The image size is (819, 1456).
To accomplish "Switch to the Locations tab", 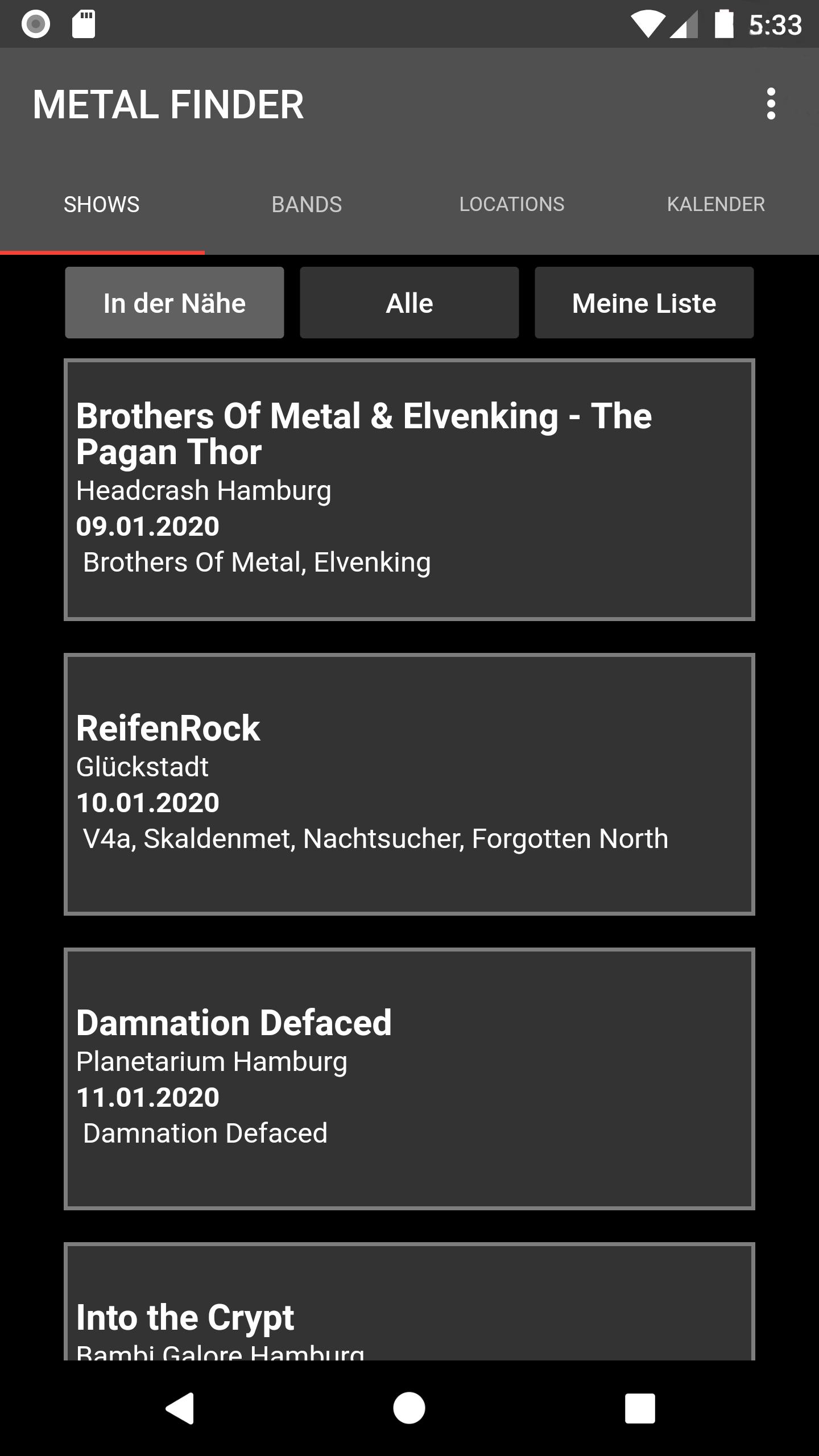I will [512, 205].
